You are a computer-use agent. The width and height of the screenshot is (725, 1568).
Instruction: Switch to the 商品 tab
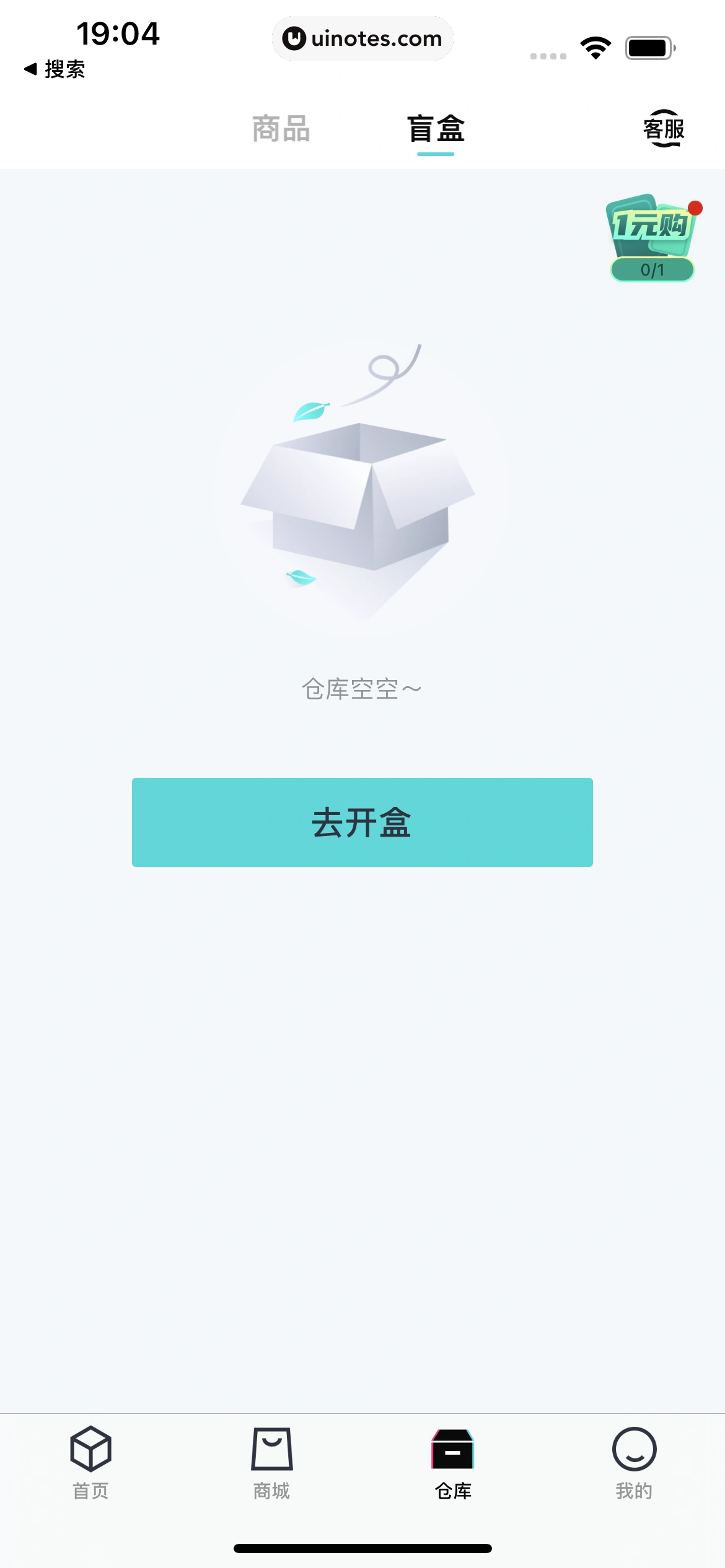pyautogui.click(x=281, y=129)
